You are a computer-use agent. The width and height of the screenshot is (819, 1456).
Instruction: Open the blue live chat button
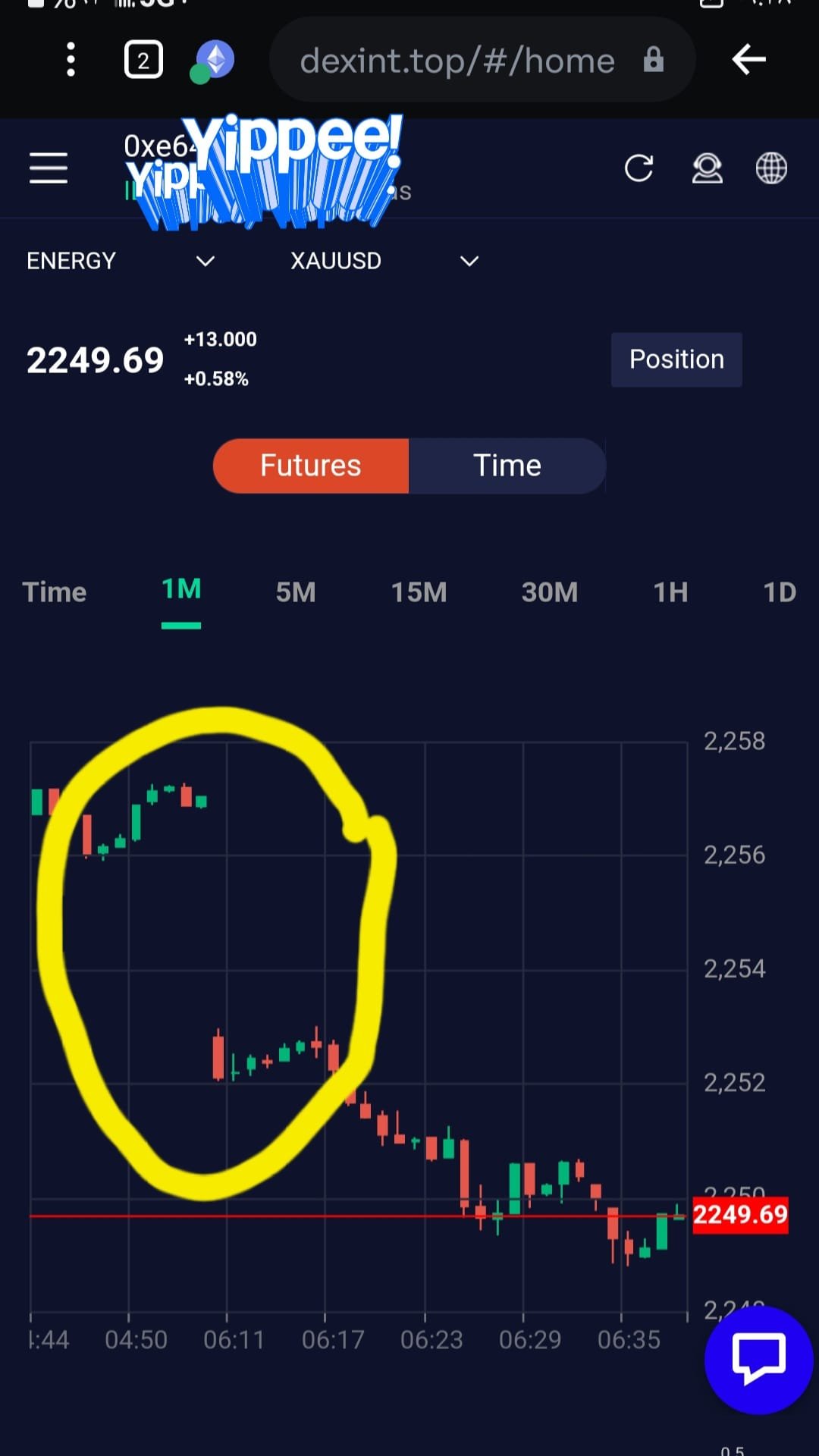pyautogui.click(x=758, y=1360)
